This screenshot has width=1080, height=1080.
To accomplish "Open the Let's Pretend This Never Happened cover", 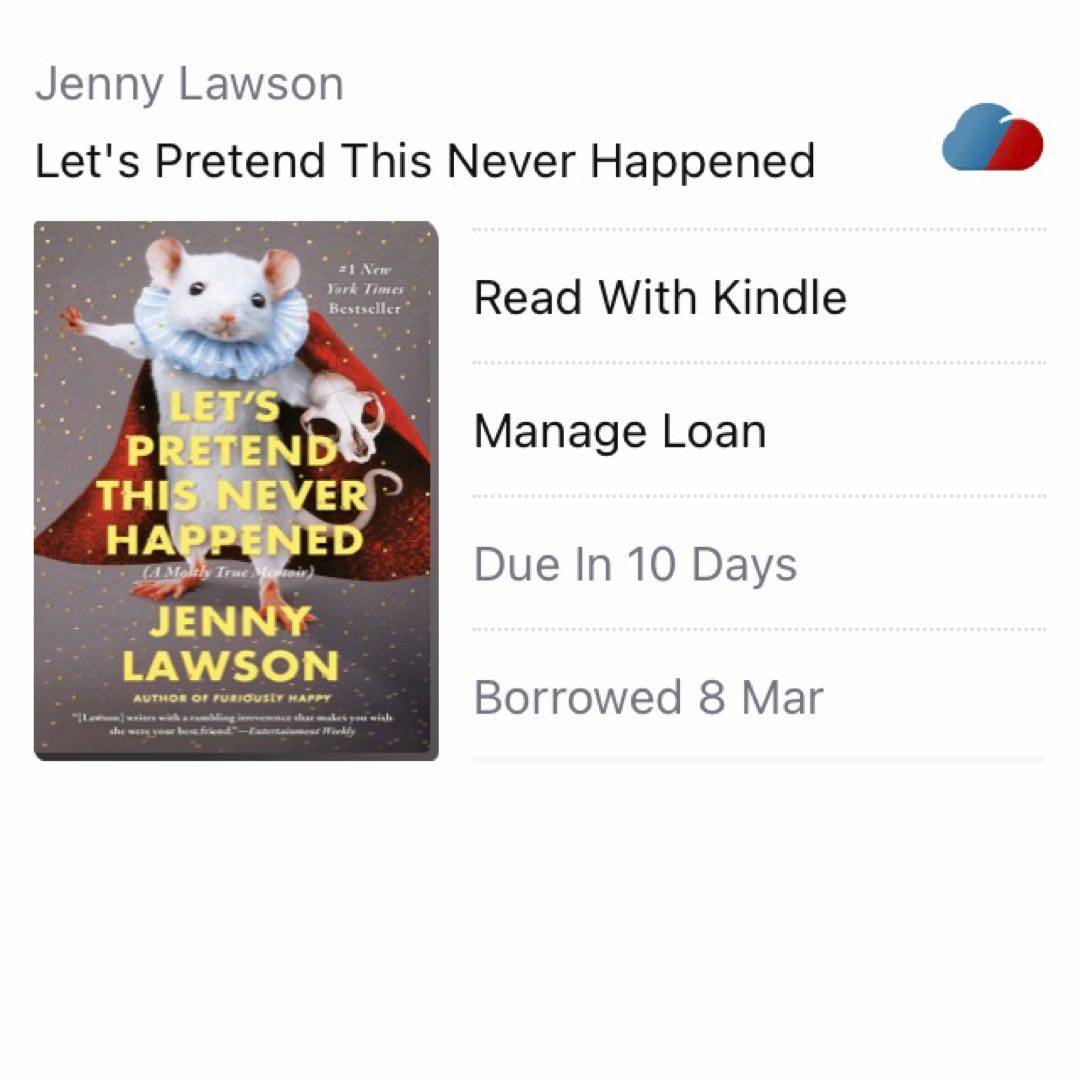I will click(236, 490).
